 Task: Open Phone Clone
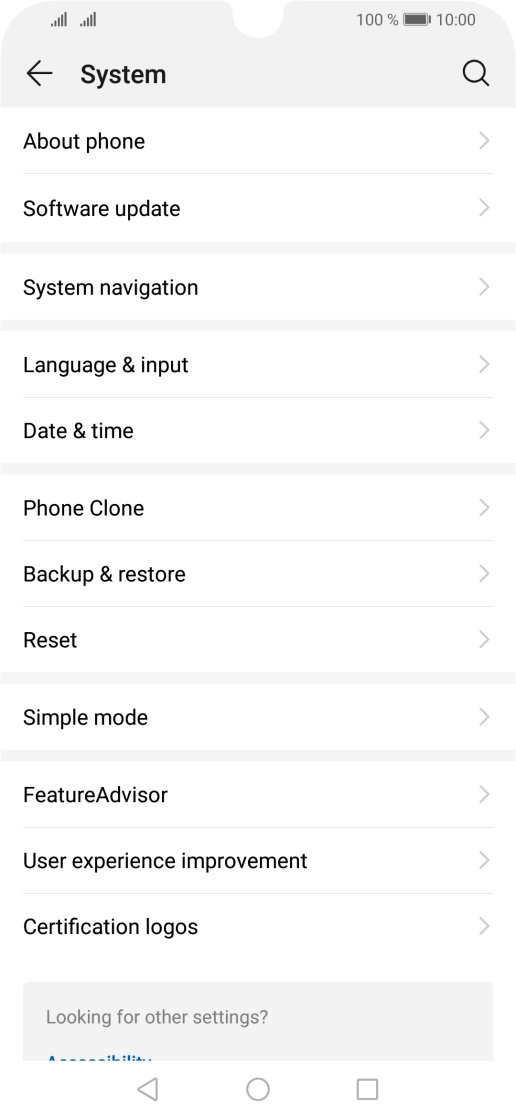pyautogui.click(x=258, y=508)
